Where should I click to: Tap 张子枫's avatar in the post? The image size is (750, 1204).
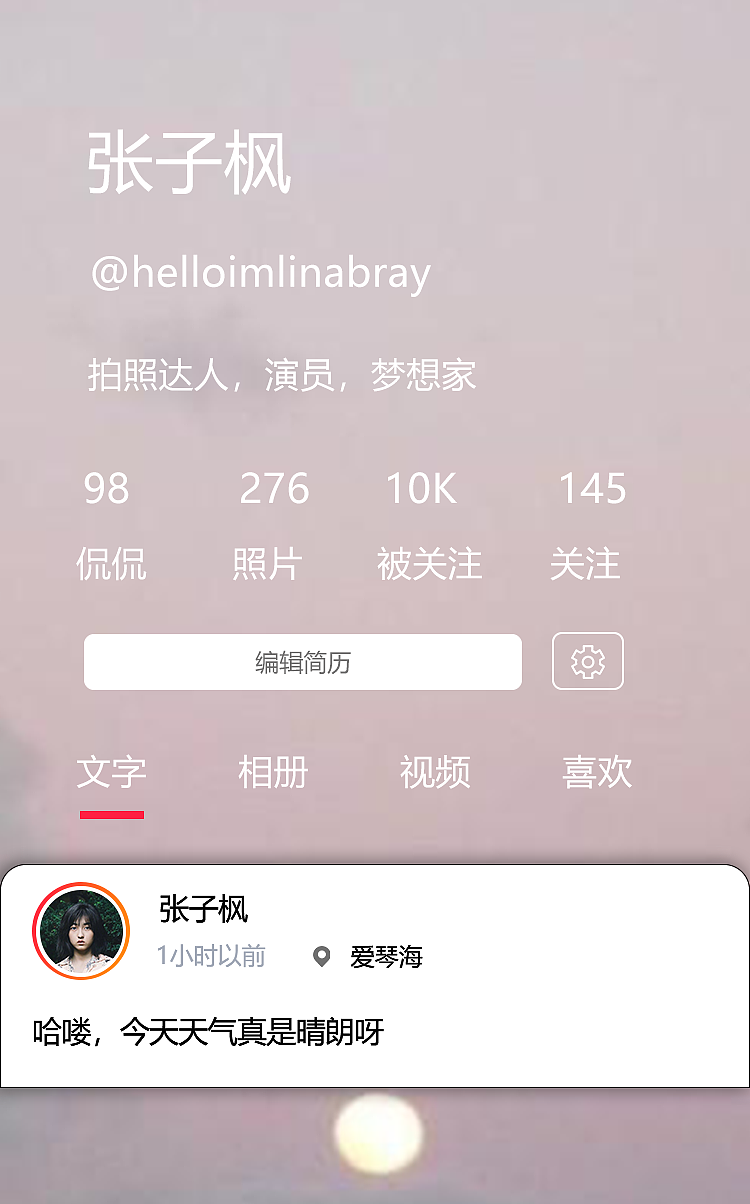coord(81,931)
